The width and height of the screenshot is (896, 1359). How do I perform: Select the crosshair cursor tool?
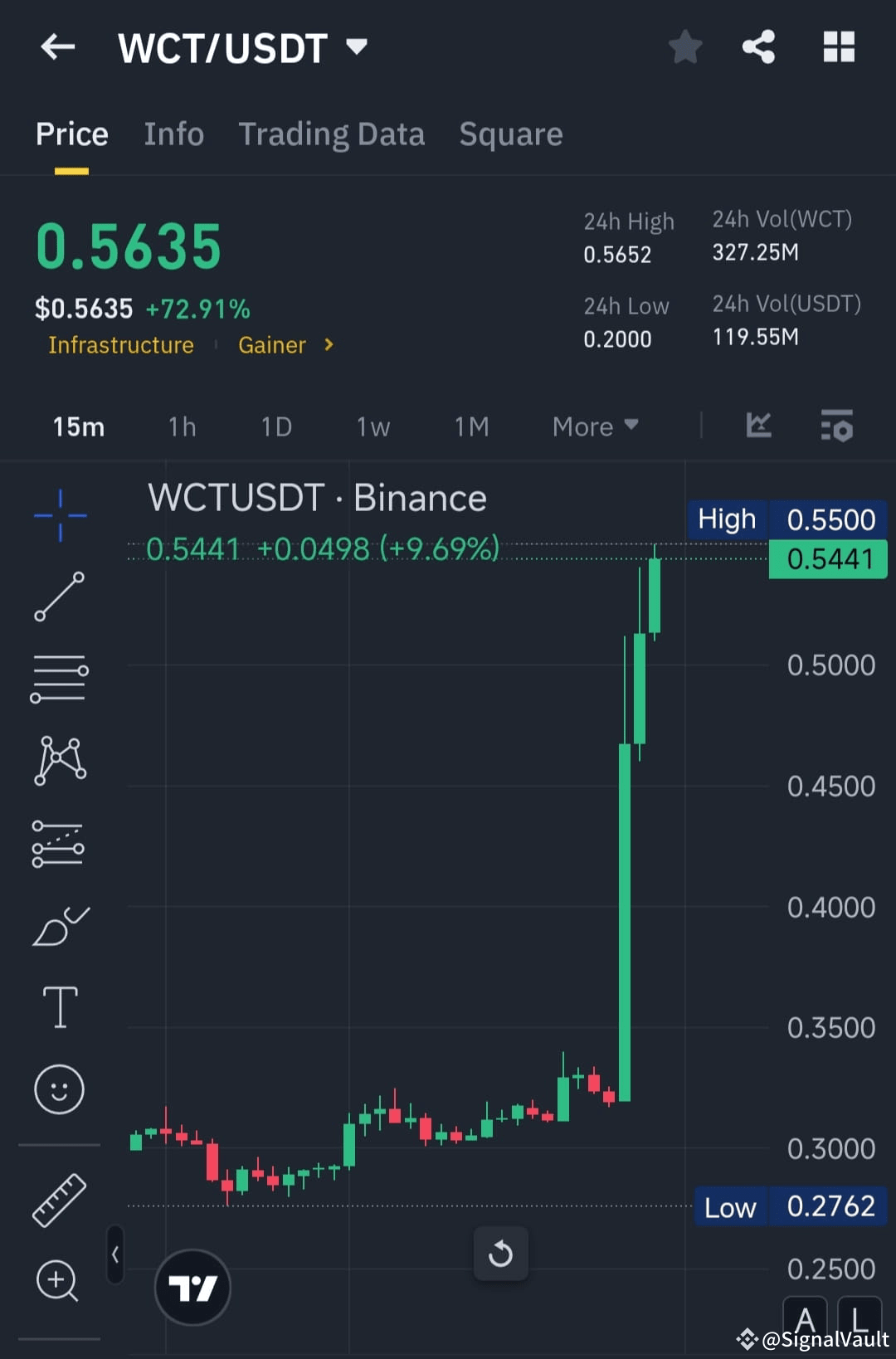click(x=59, y=514)
